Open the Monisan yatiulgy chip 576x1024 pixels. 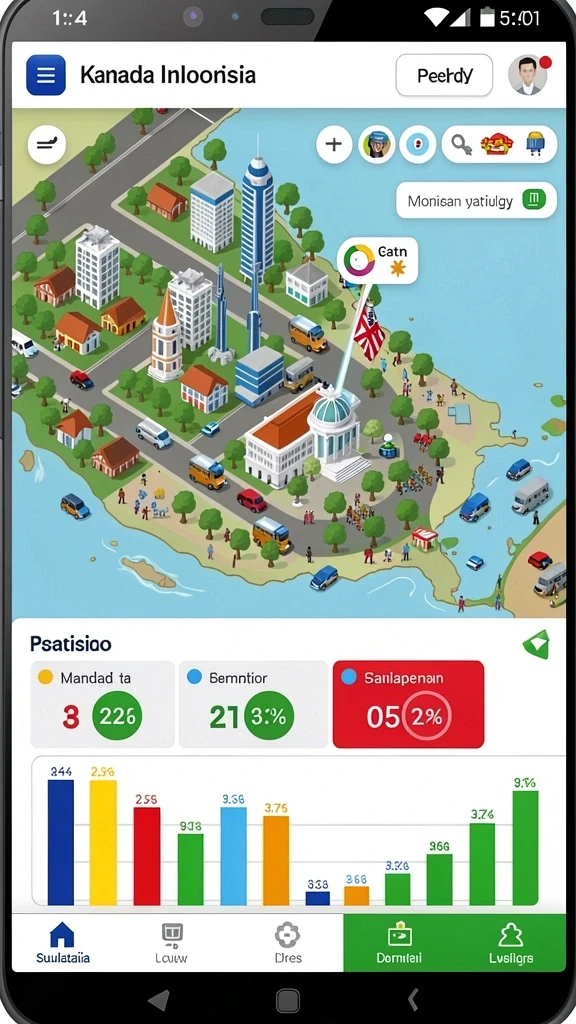click(476, 200)
